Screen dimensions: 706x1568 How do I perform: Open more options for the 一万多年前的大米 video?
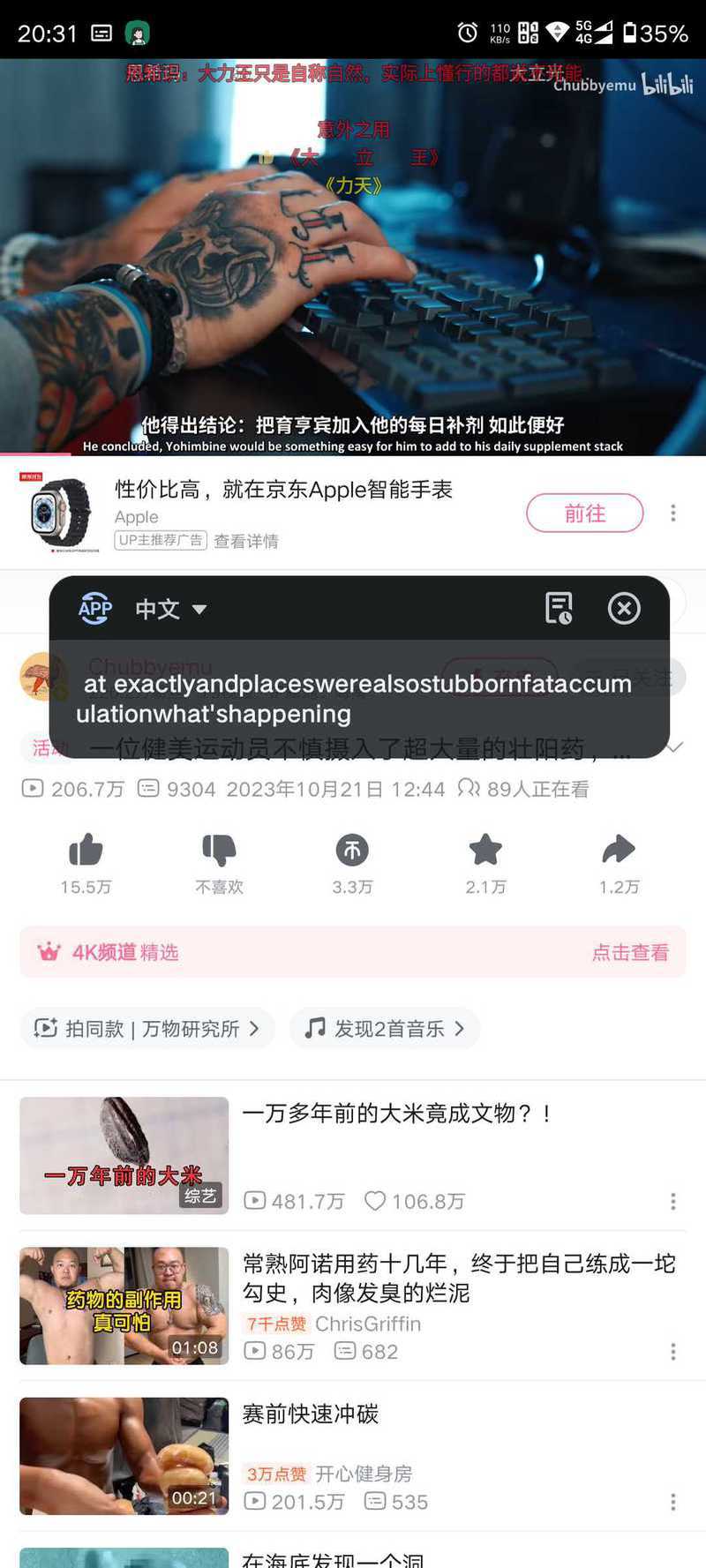point(673,1201)
